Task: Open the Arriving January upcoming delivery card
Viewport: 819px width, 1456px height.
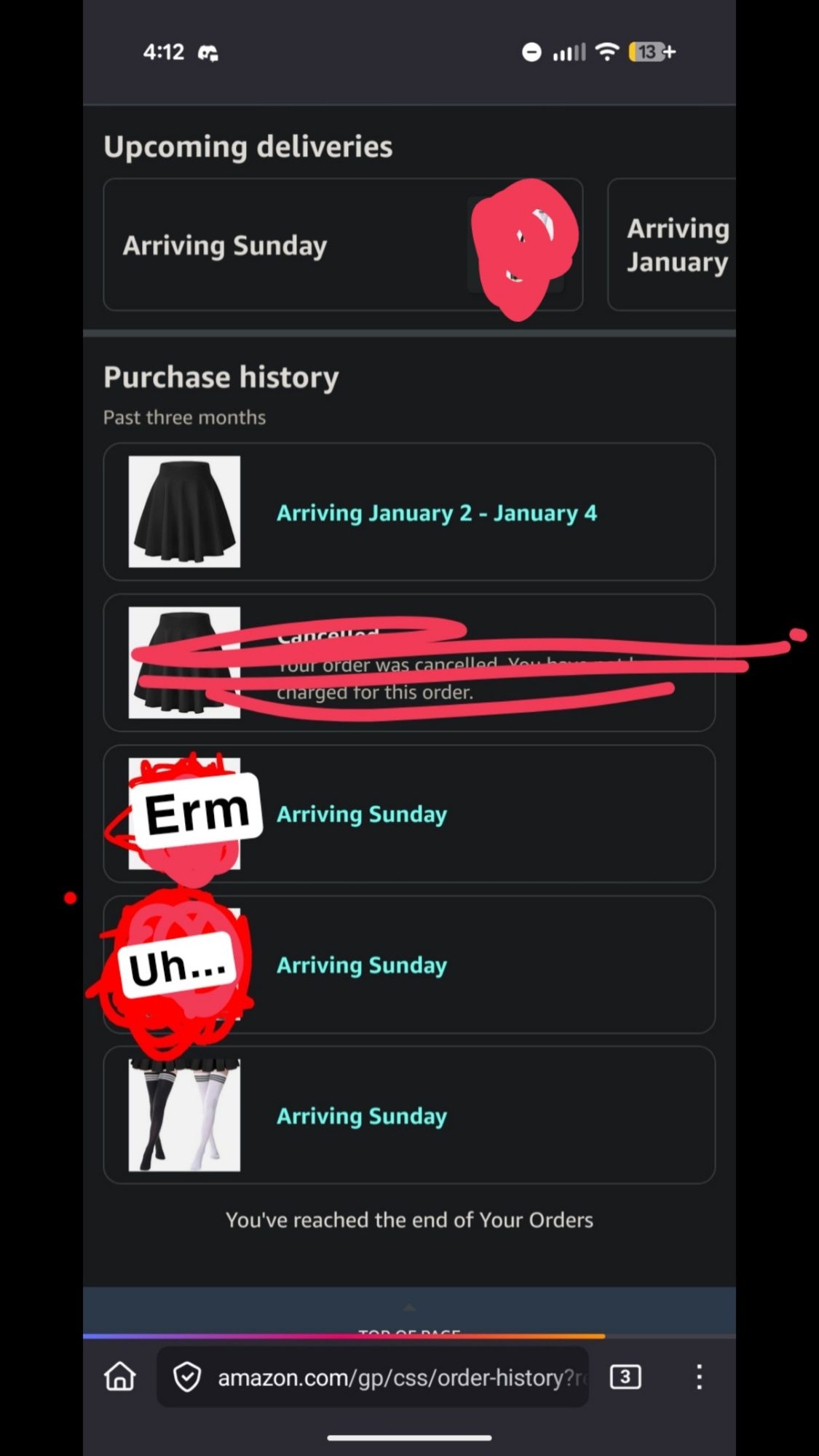Action: [x=673, y=245]
